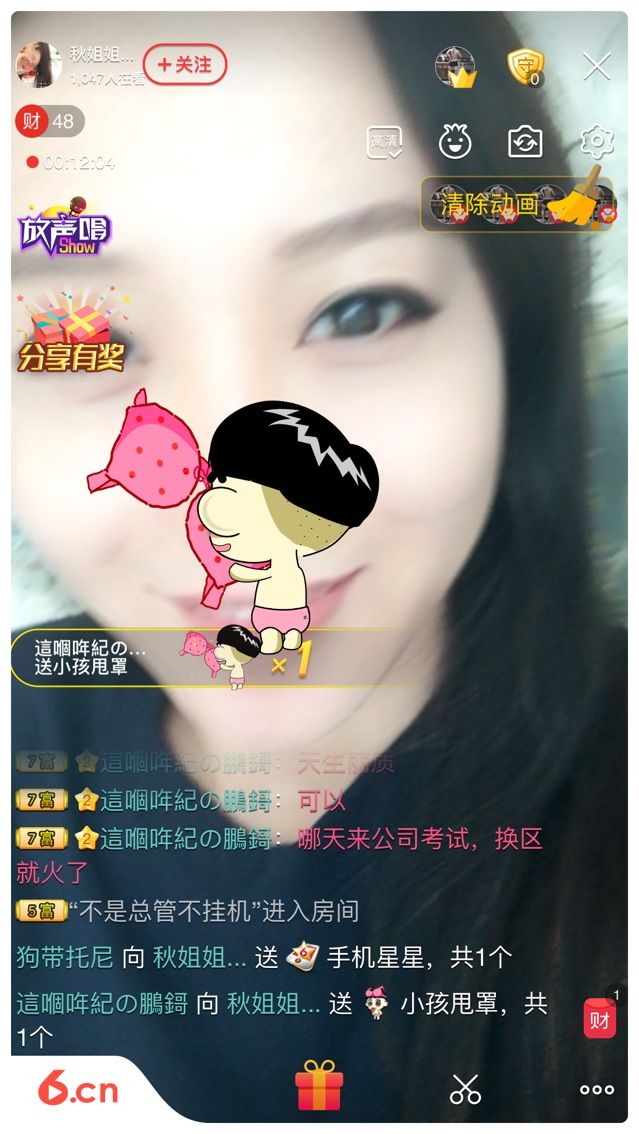Open the three-dot more menu
The width and height of the screenshot is (639, 1134).
point(597,1089)
